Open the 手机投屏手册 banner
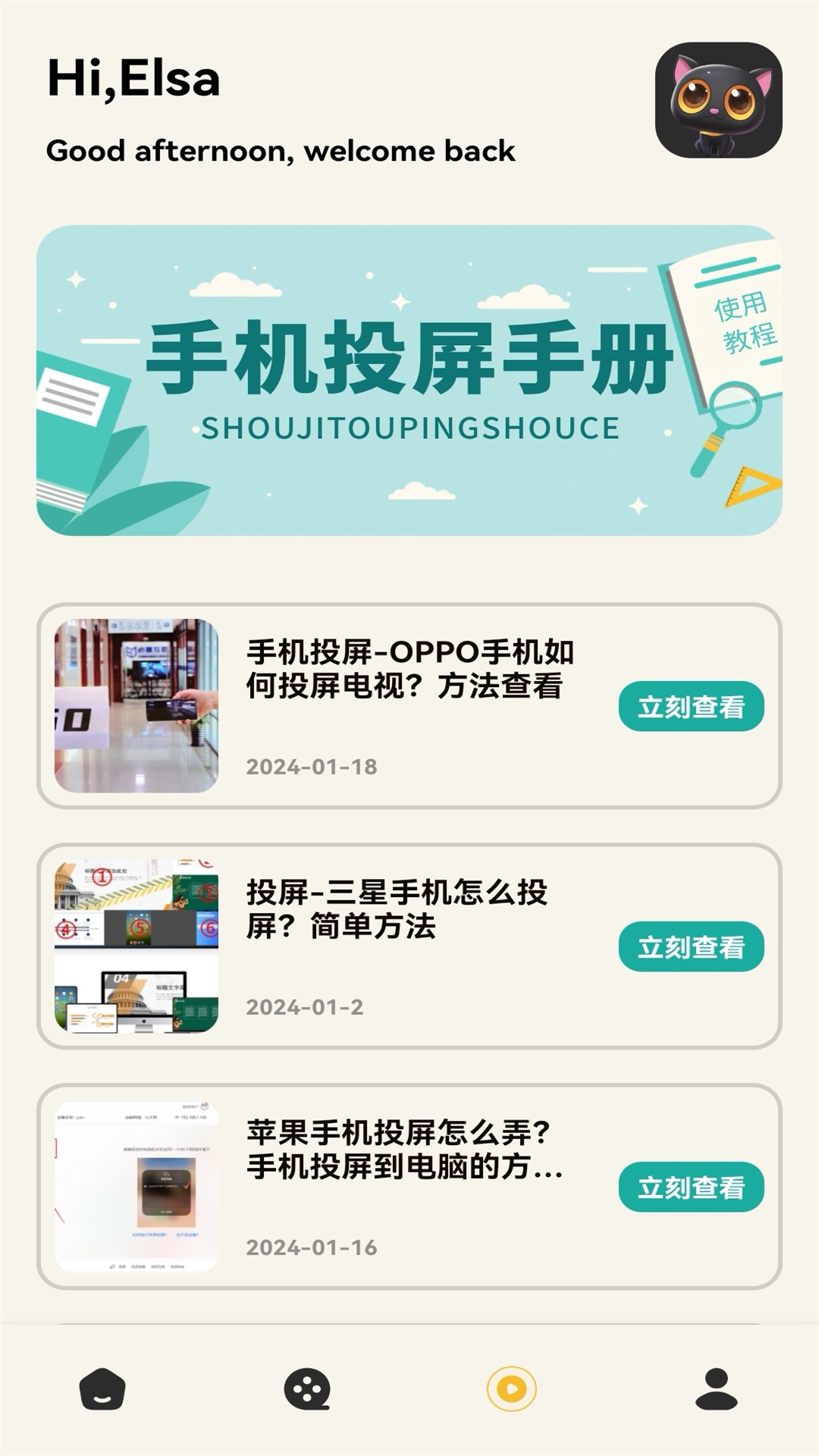Image resolution: width=819 pixels, height=1456 pixels. (409, 379)
